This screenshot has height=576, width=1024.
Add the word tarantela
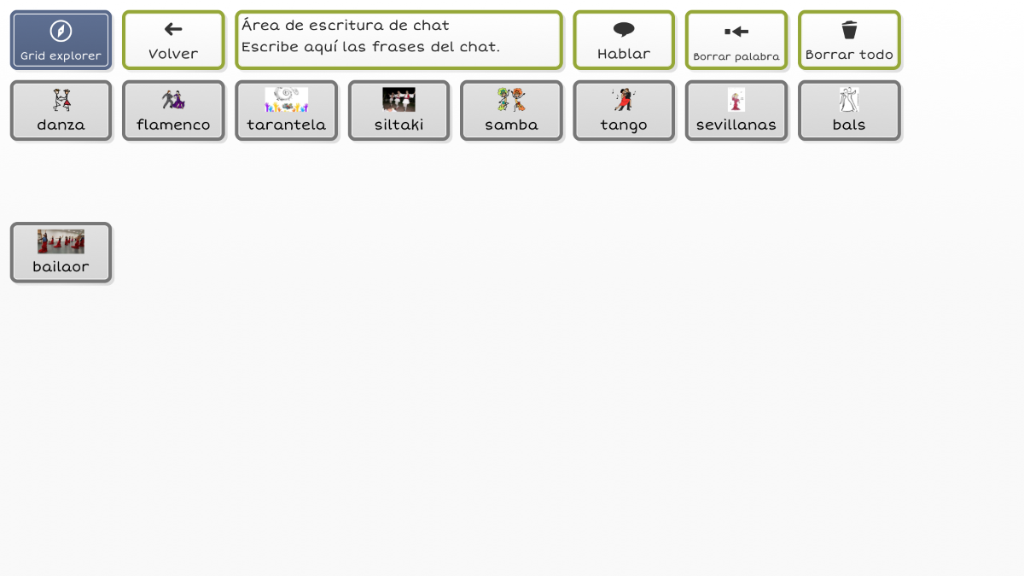point(286,111)
